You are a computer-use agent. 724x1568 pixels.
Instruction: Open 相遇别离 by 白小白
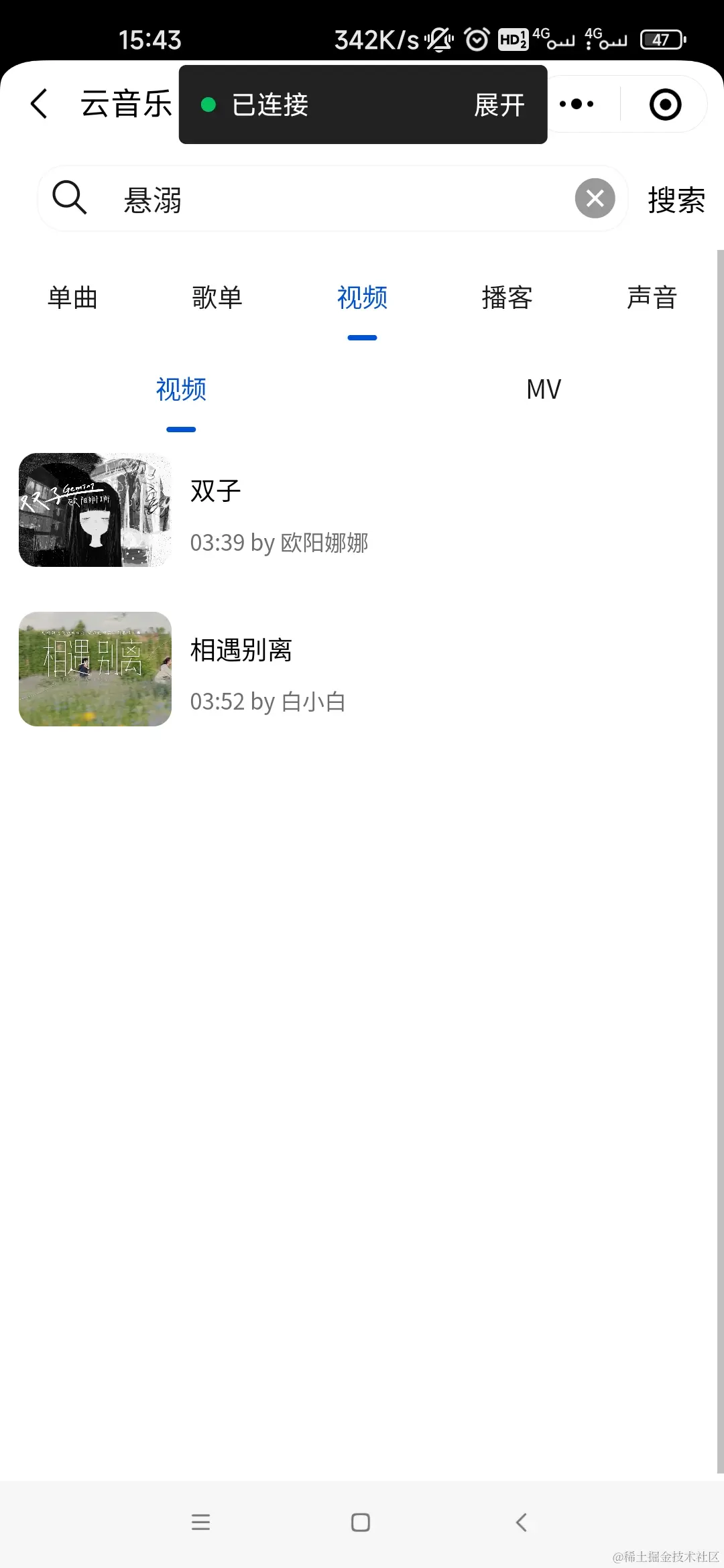coord(241,649)
